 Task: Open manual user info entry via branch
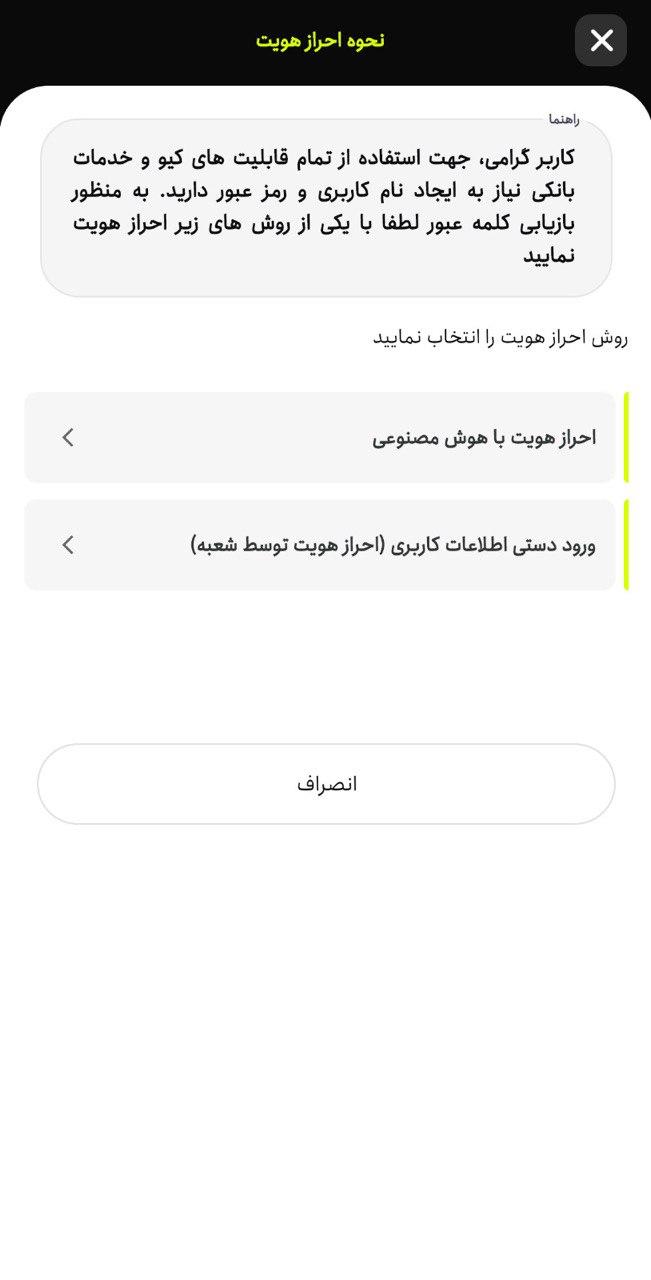(320, 545)
